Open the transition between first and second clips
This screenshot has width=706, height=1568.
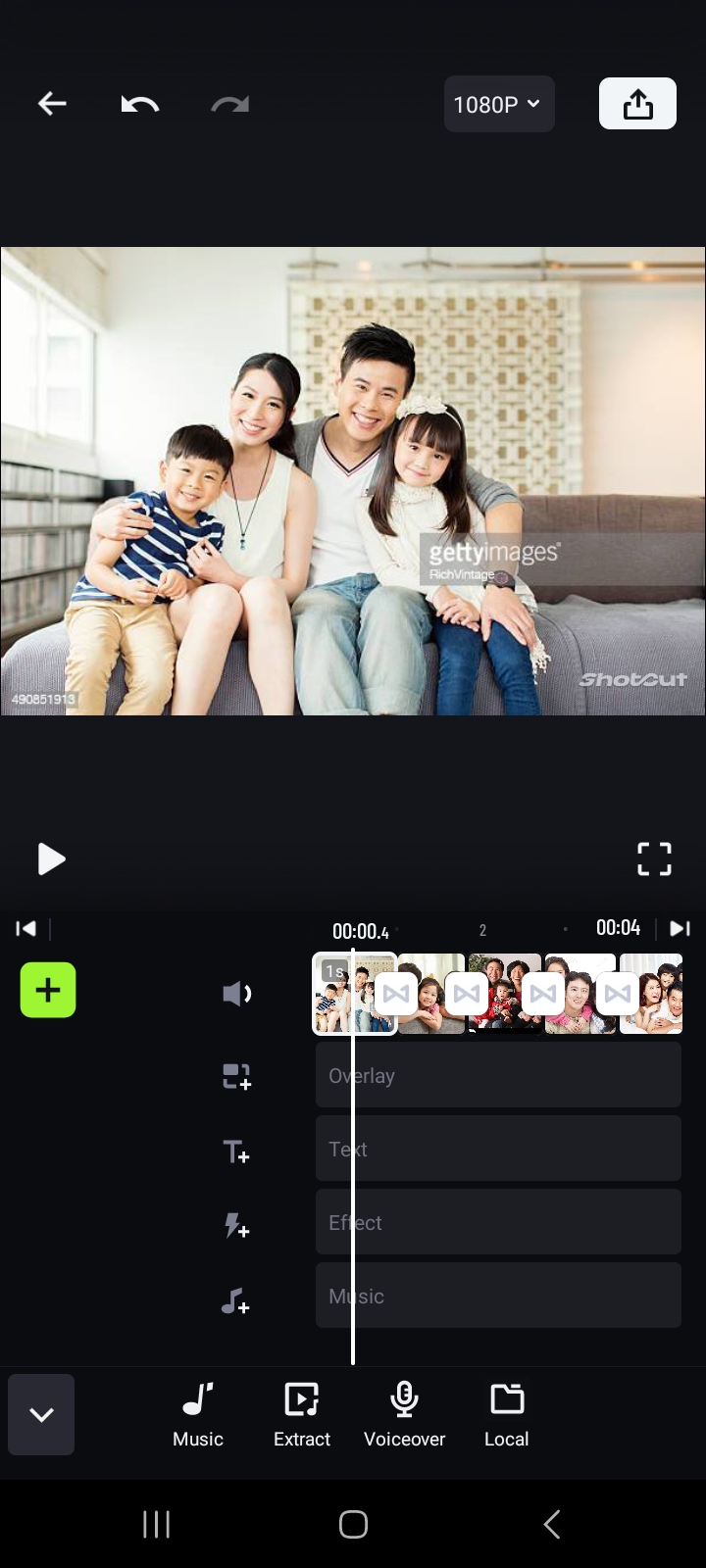click(x=396, y=995)
